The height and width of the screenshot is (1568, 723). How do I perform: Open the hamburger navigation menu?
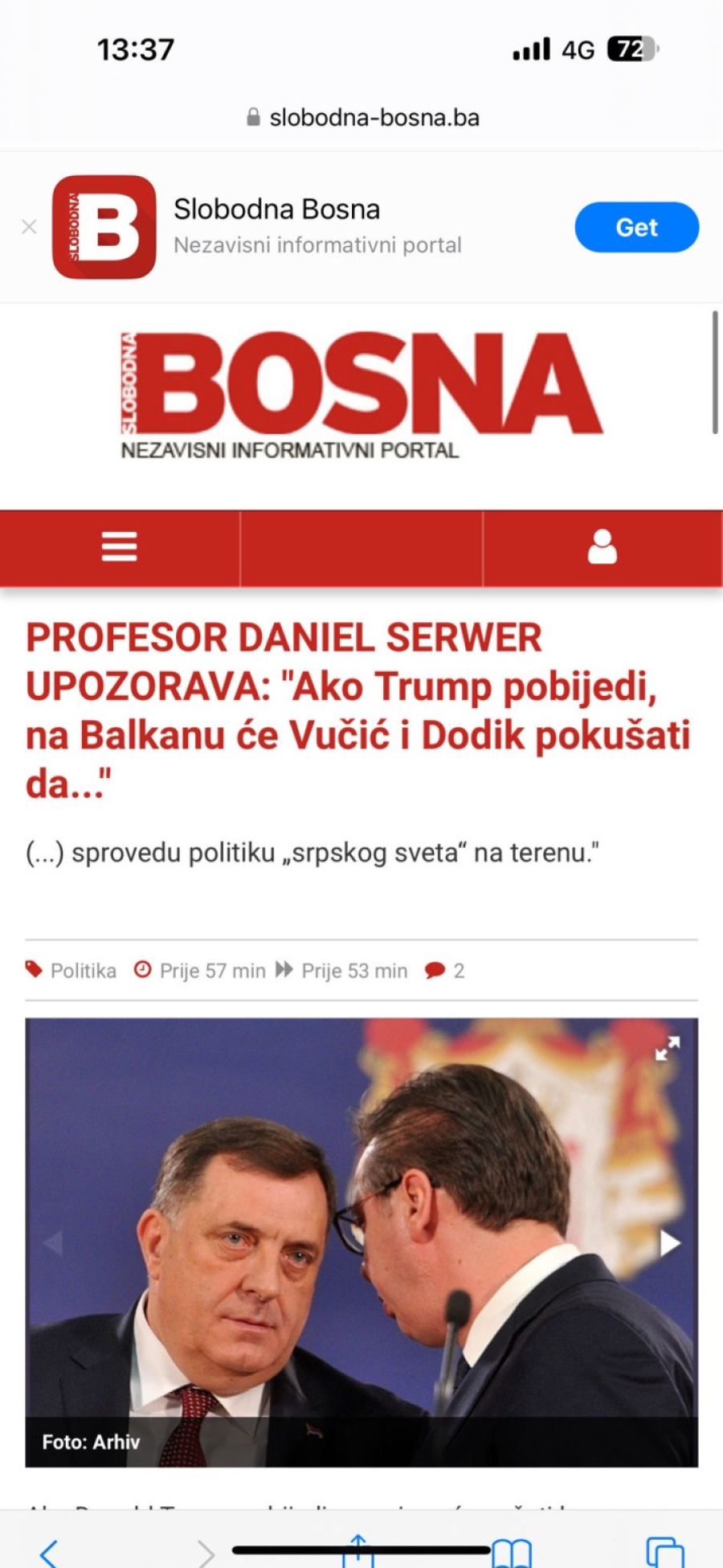click(118, 547)
